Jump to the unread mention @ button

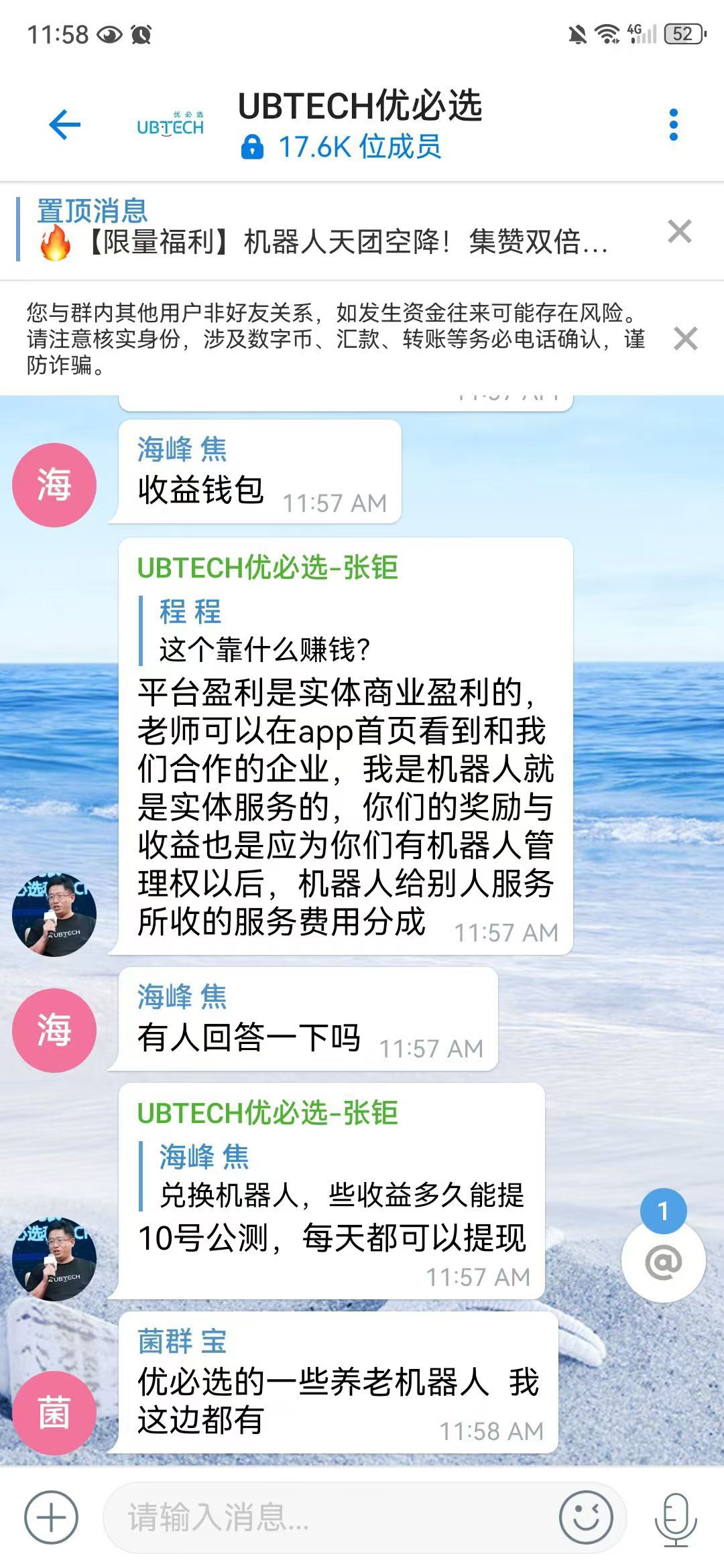pyautogui.click(x=663, y=1262)
